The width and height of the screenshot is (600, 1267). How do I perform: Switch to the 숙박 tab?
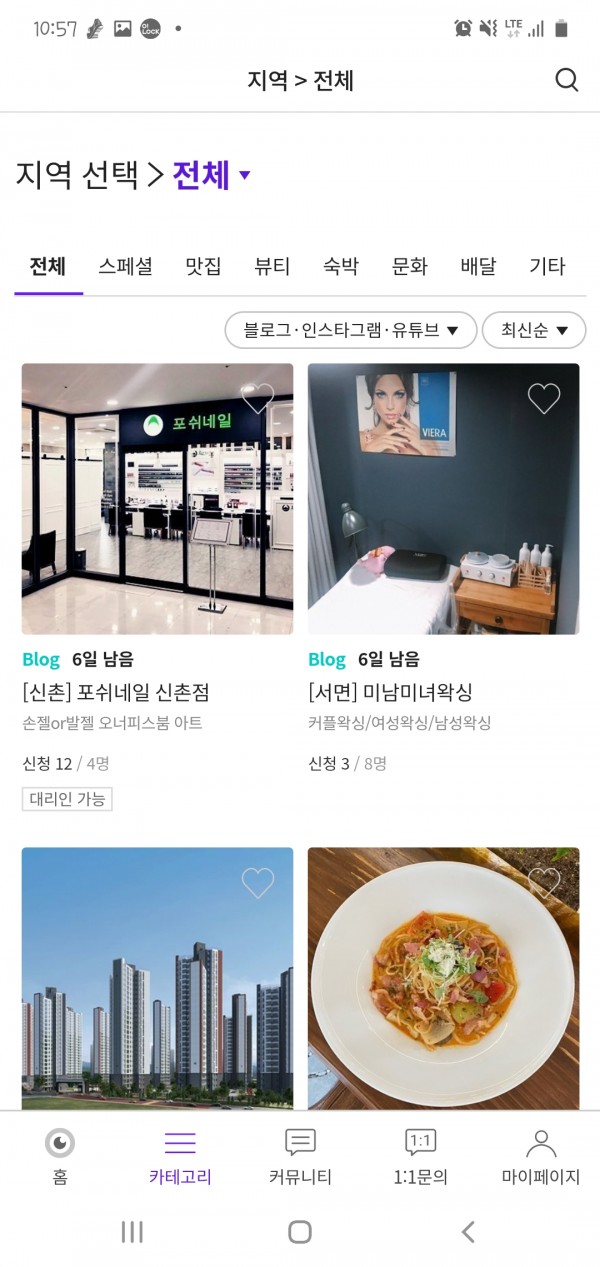coord(340,266)
